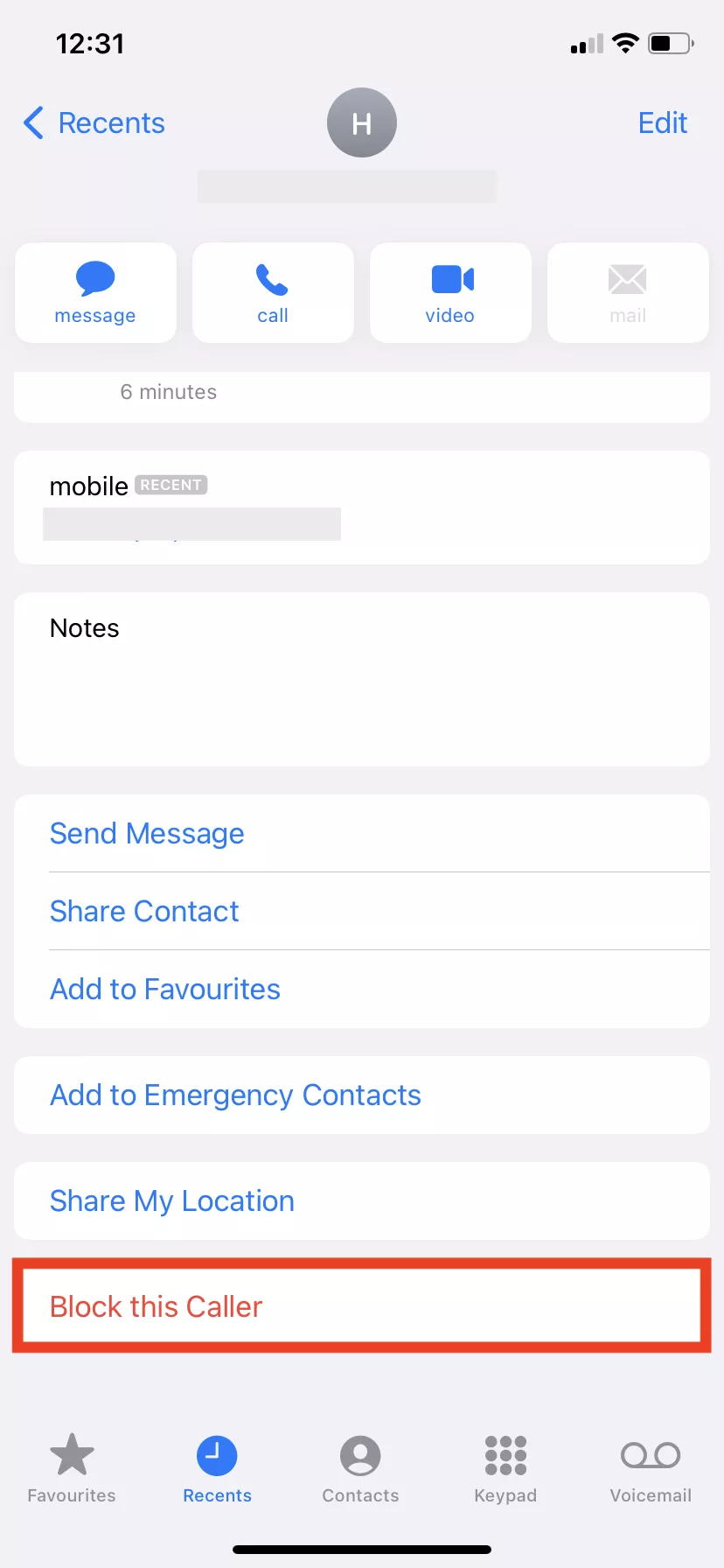724x1568 pixels.
Task: Open the Keypad tab
Action: 505,1467
